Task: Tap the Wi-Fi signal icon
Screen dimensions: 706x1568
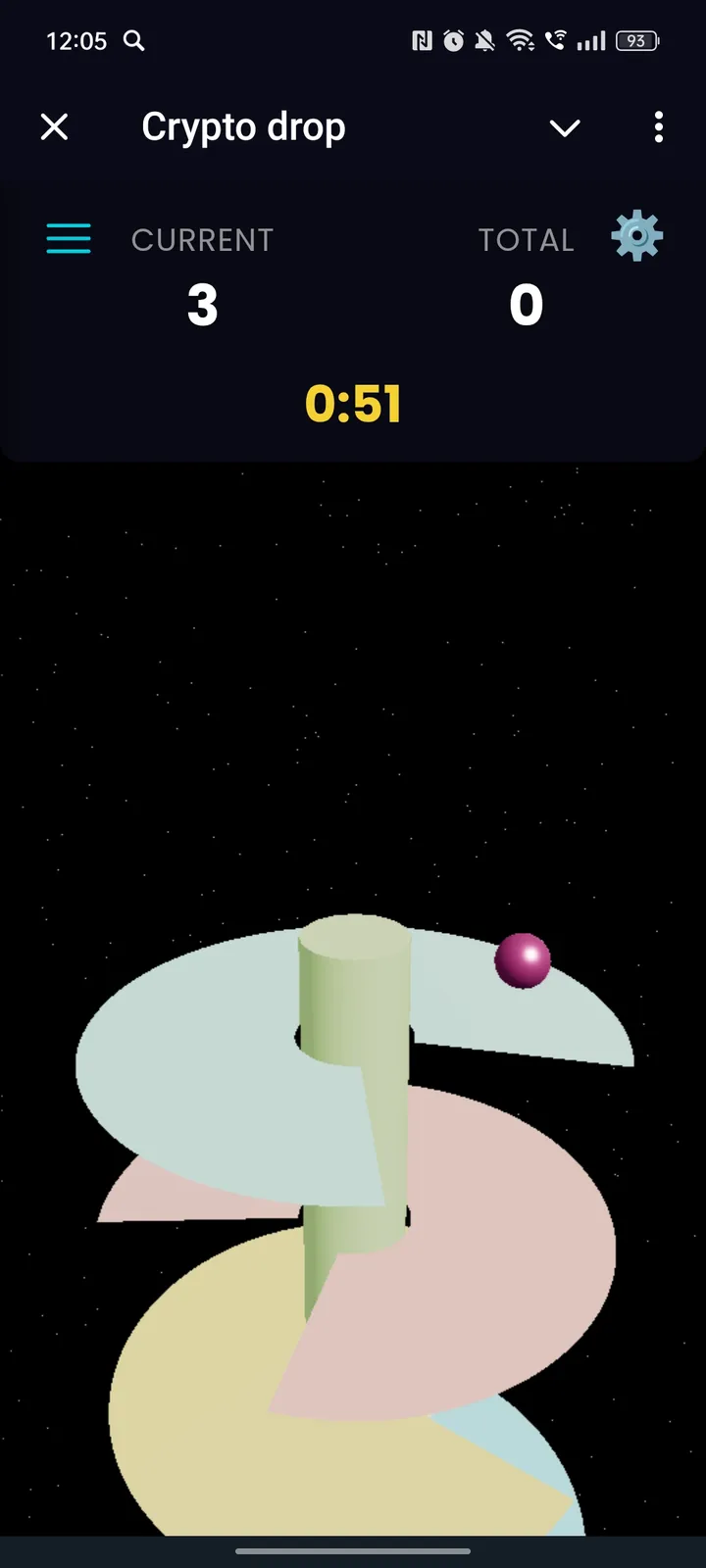Action: [x=520, y=41]
